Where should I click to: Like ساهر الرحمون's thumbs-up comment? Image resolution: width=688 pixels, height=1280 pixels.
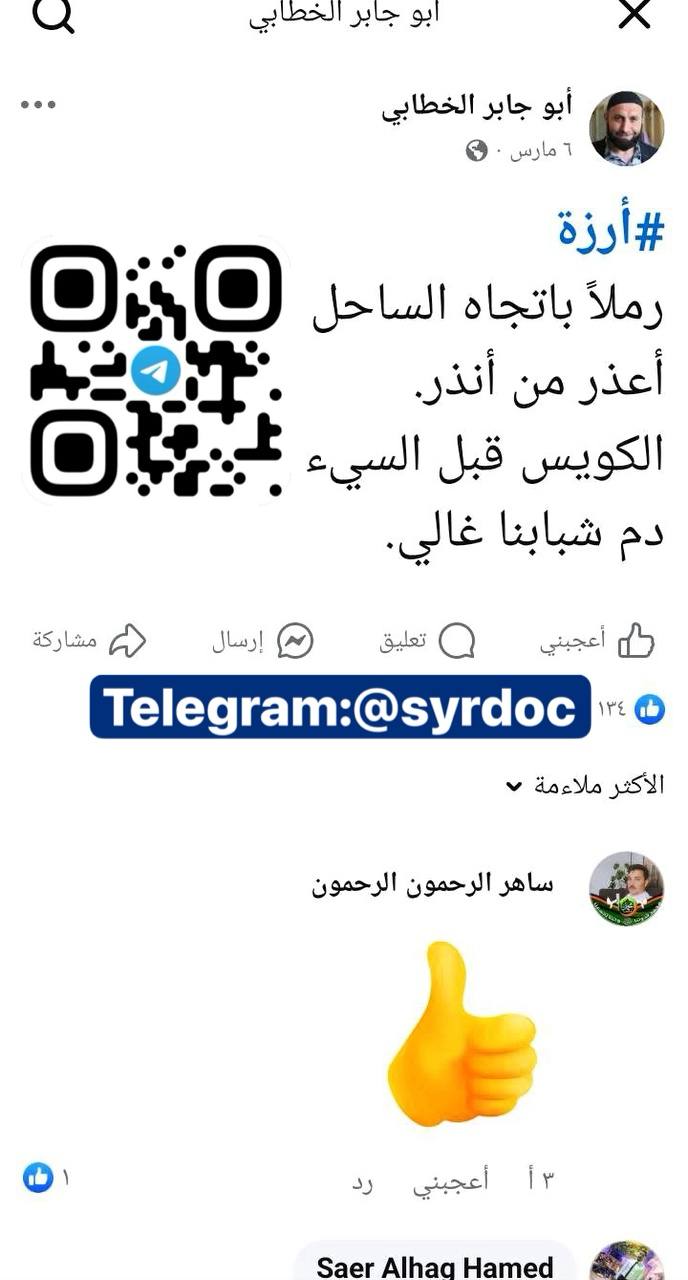point(450,1181)
